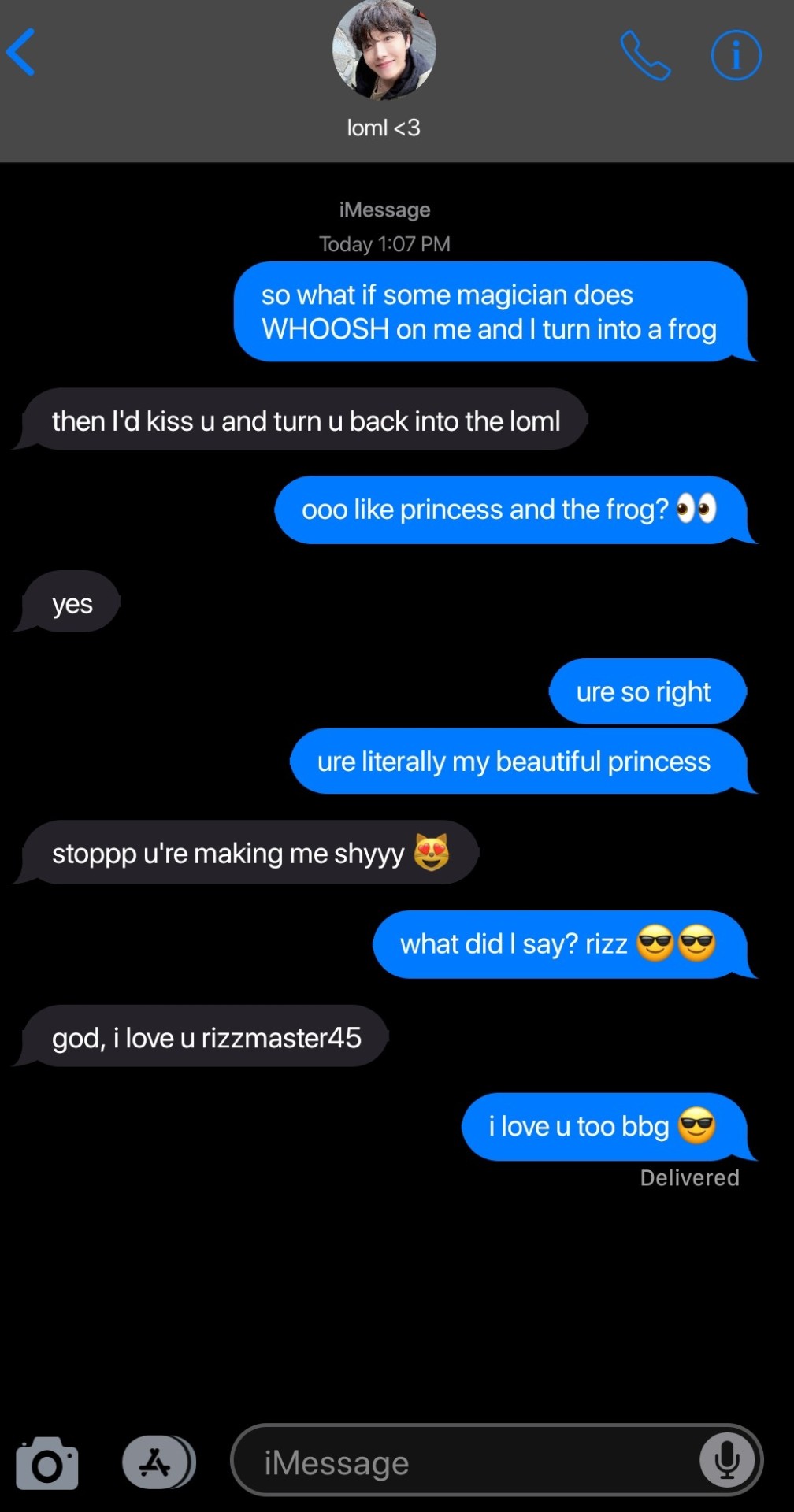Start a phone call with loml <3
794x1512 pixels.
point(645,55)
